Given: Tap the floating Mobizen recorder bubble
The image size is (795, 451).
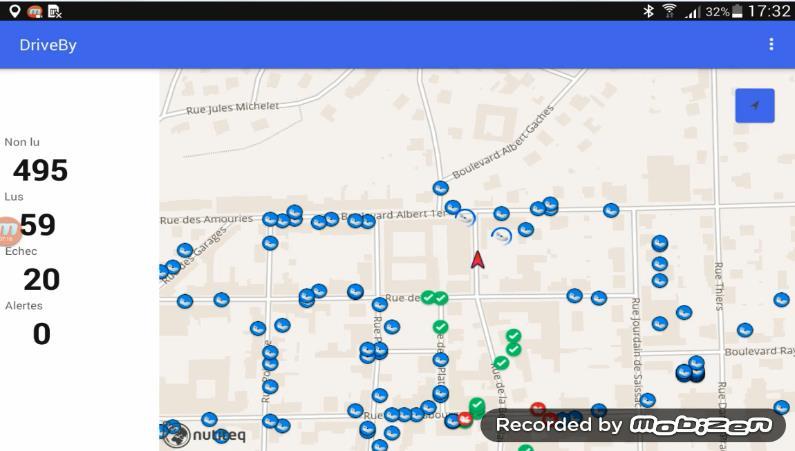Looking at the screenshot, I should point(7,232).
